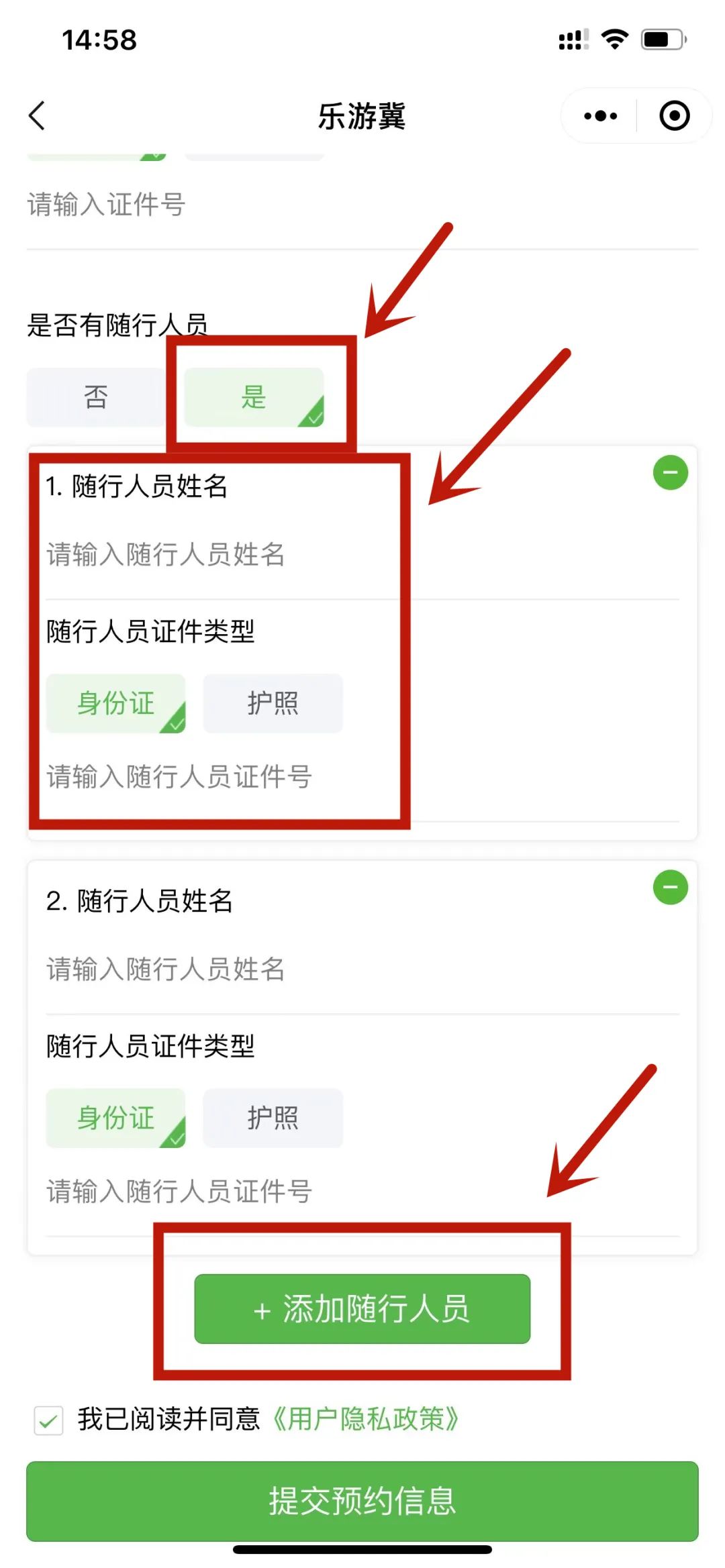This screenshot has width=725, height=1568.
Task: Choose 身份证 for companion 2
Action: click(115, 1118)
